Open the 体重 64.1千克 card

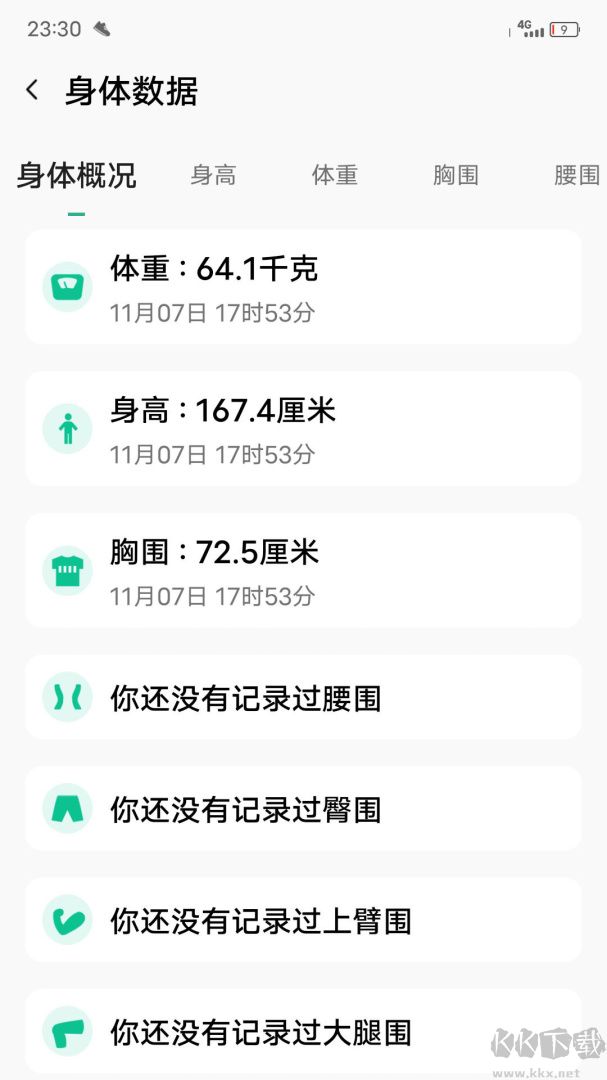(303, 287)
